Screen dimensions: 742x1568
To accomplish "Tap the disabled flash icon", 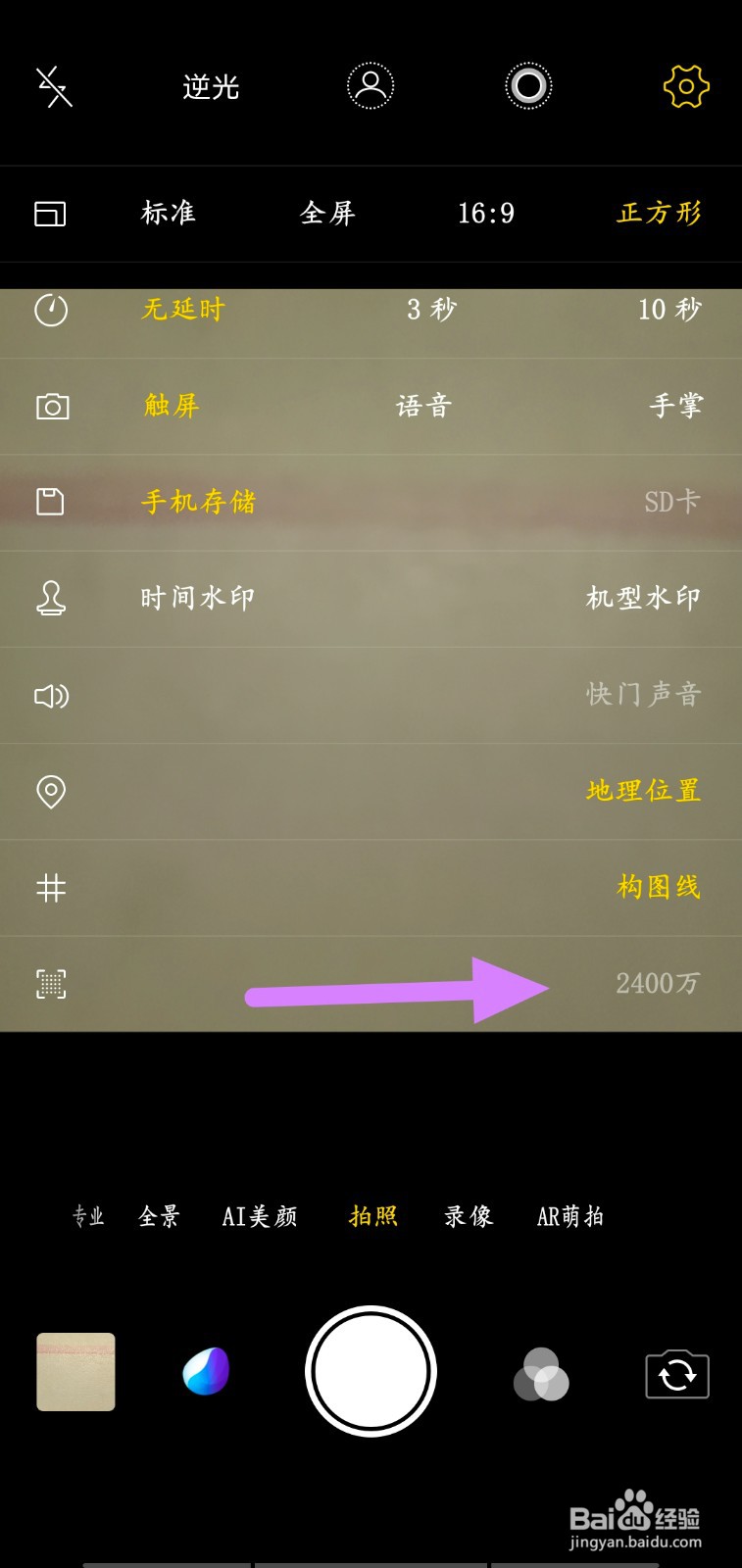I will [x=54, y=86].
